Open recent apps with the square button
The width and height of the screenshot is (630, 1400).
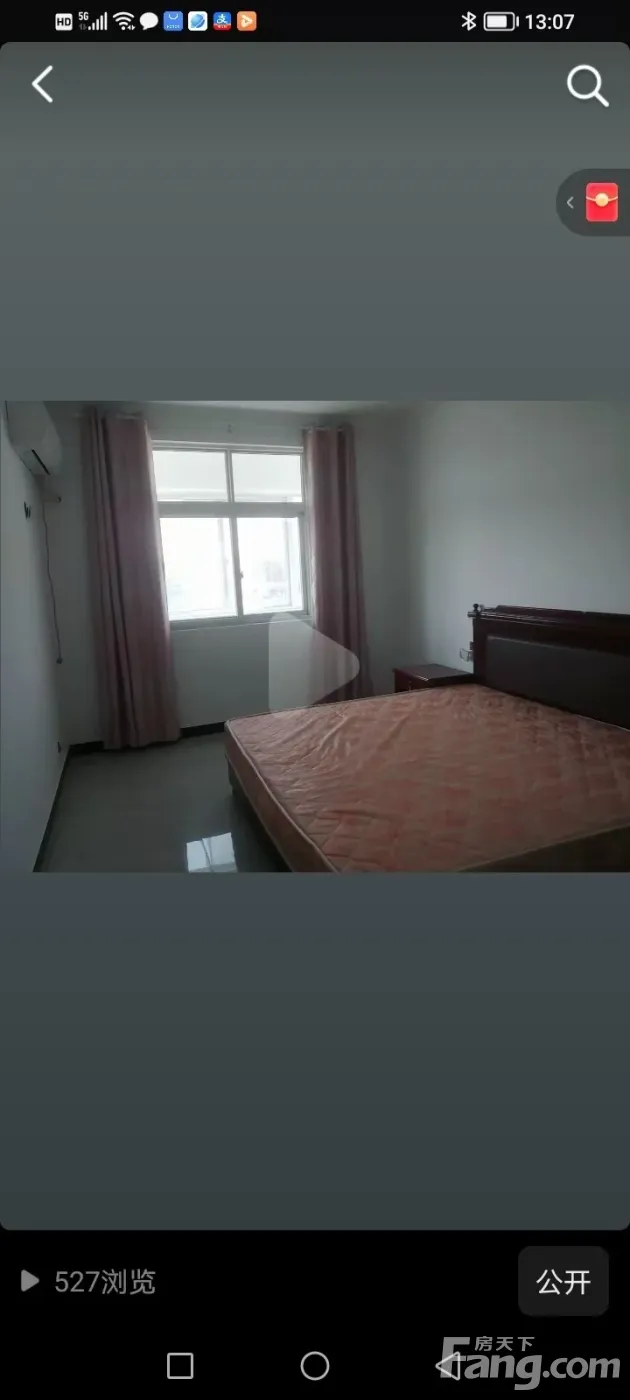(x=180, y=1365)
